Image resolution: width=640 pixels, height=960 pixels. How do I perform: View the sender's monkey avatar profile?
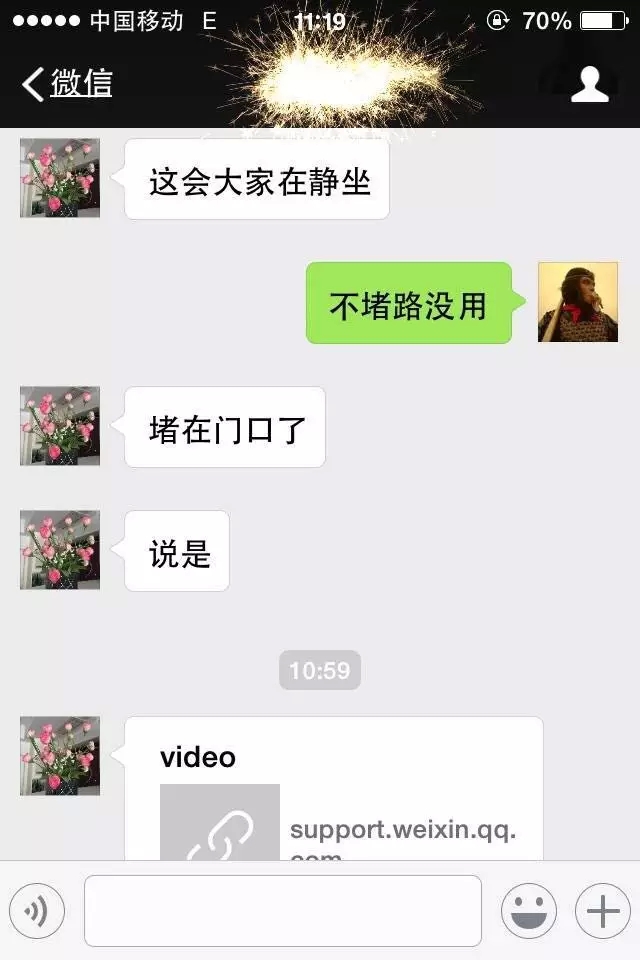click(578, 302)
